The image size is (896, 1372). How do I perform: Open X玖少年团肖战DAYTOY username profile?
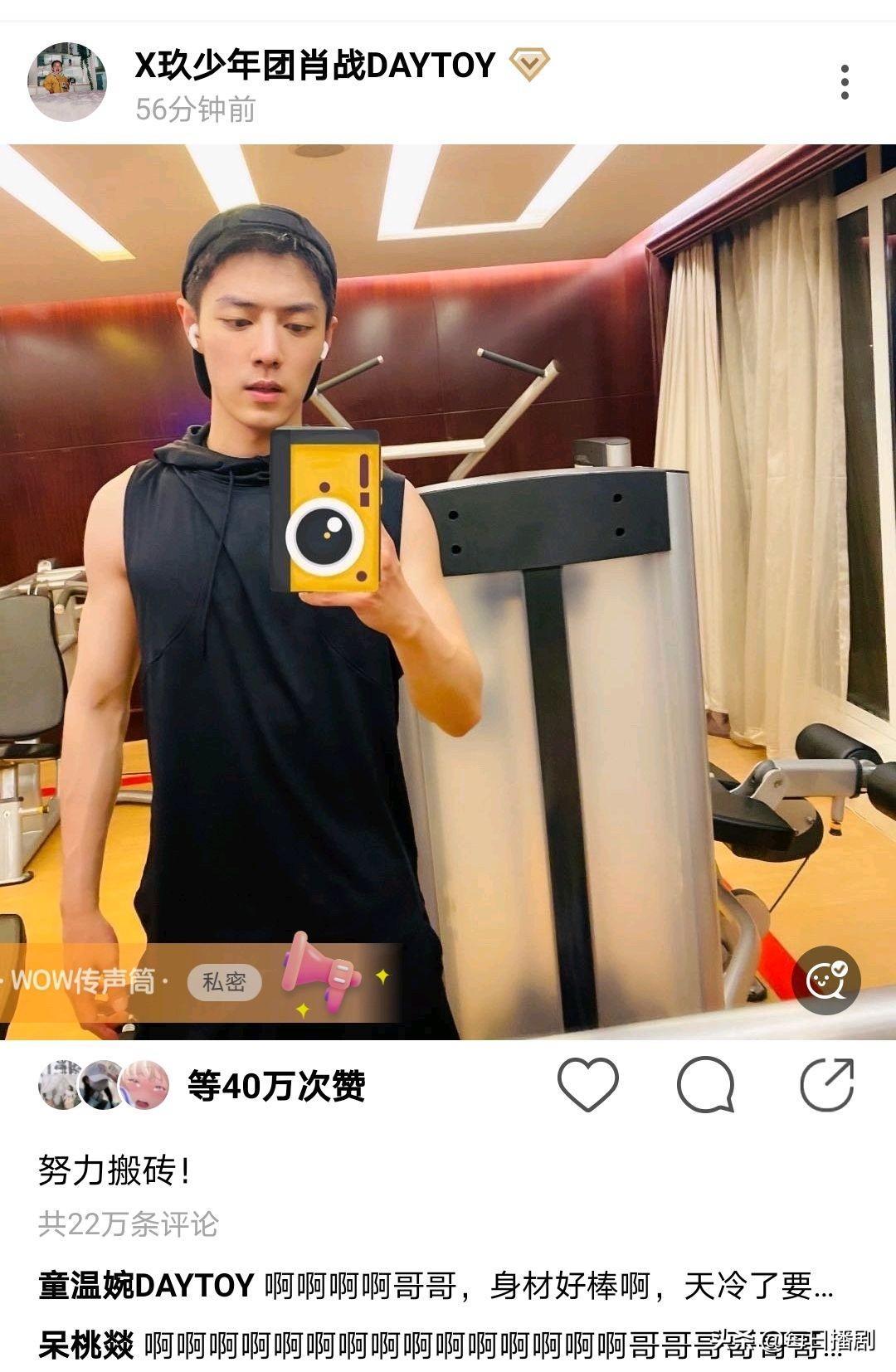[x=315, y=66]
